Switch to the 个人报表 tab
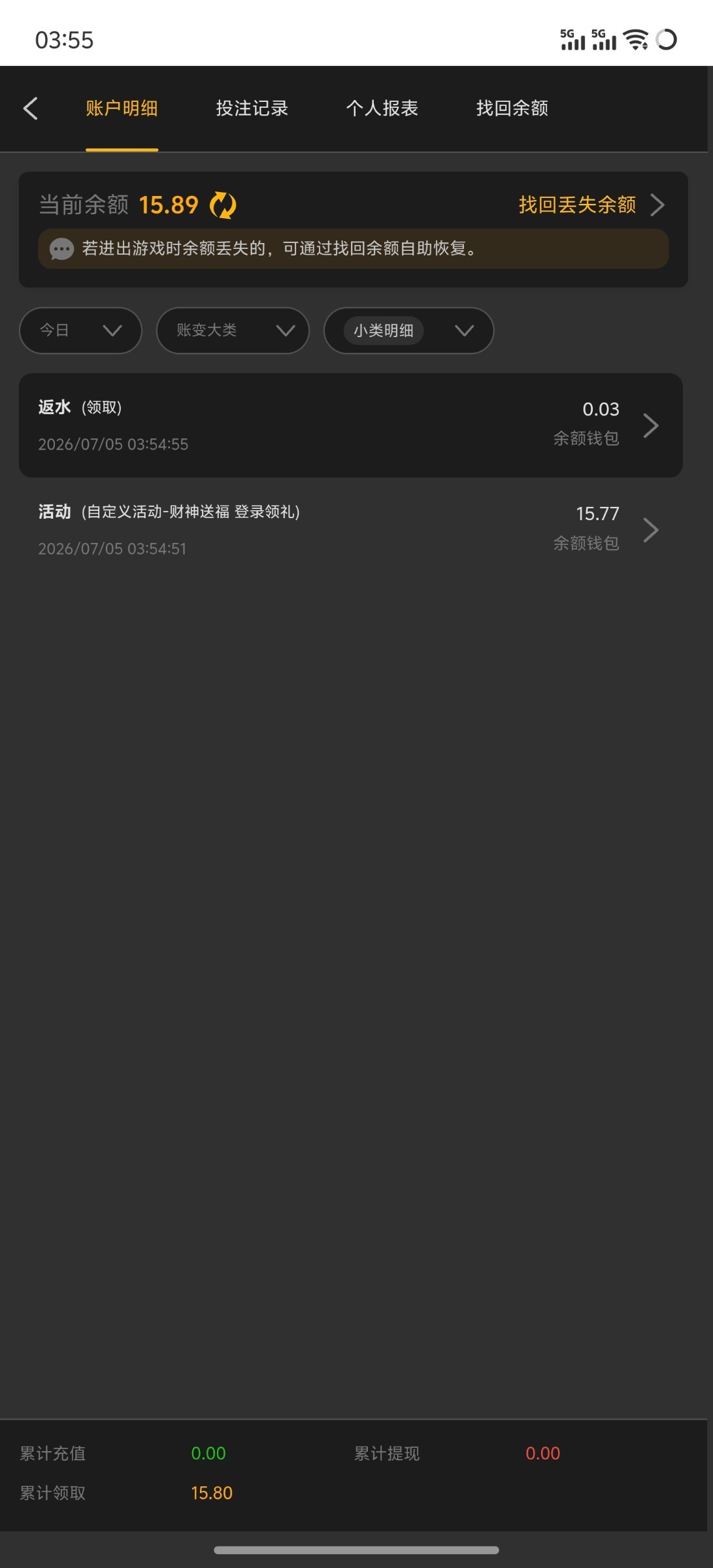The height and width of the screenshot is (1568, 713). [382, 108]
